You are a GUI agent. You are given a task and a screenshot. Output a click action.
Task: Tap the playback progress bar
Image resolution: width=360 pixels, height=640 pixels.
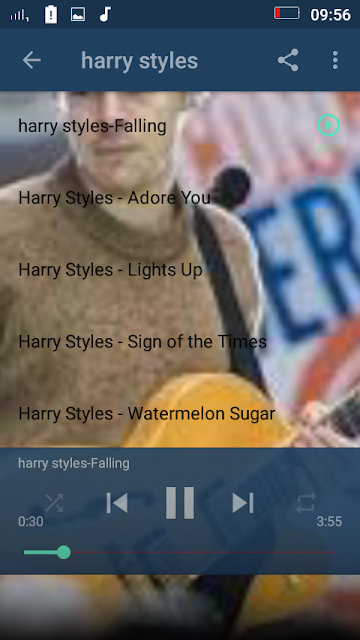pyautogui.click(x=180, y=553)
